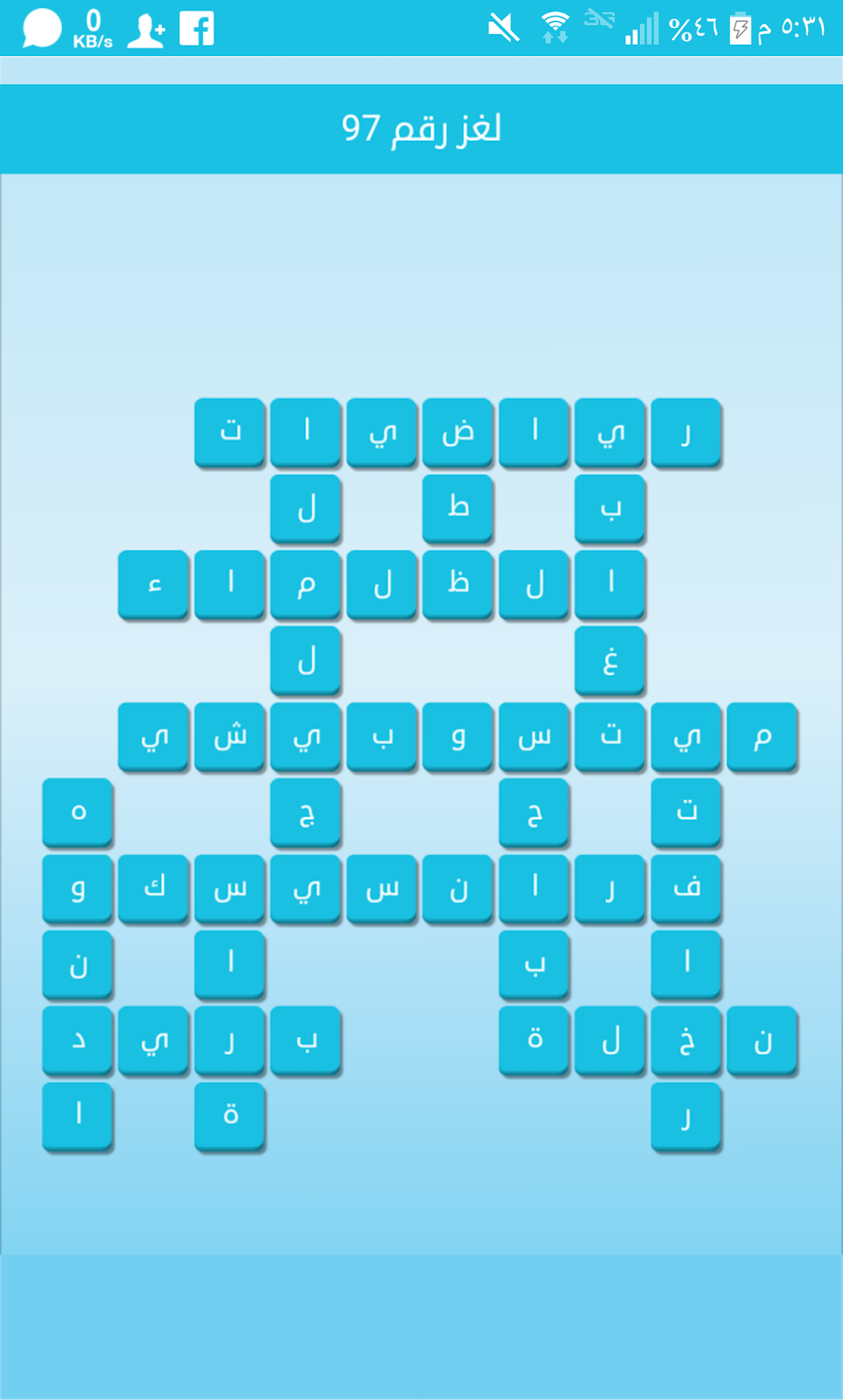Tap the ش crossword tile
Screen dimensions: 843x1400
[229, 736]
